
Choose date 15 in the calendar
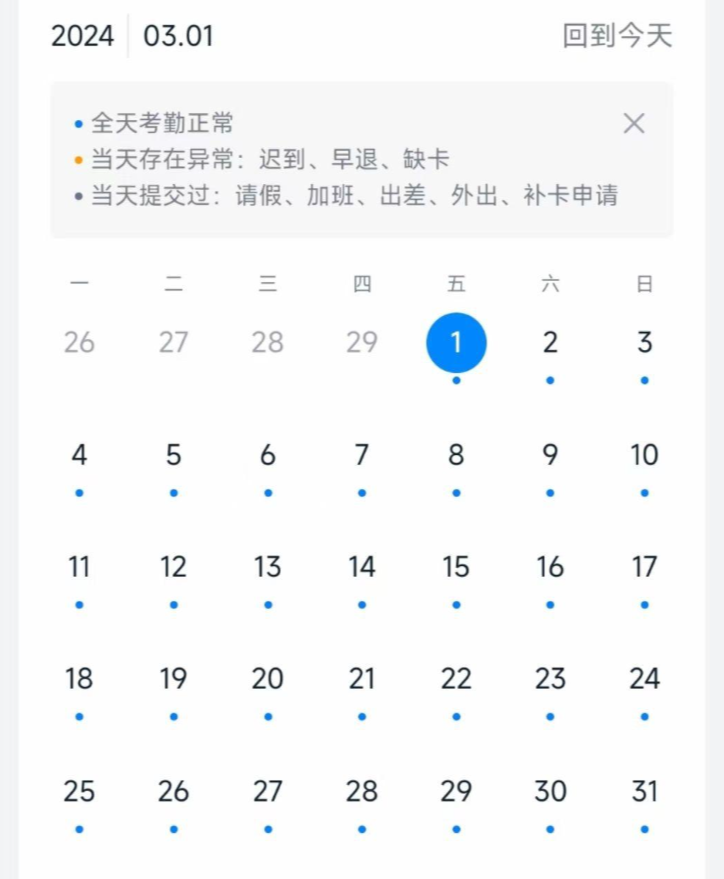(x=456, y=568)
